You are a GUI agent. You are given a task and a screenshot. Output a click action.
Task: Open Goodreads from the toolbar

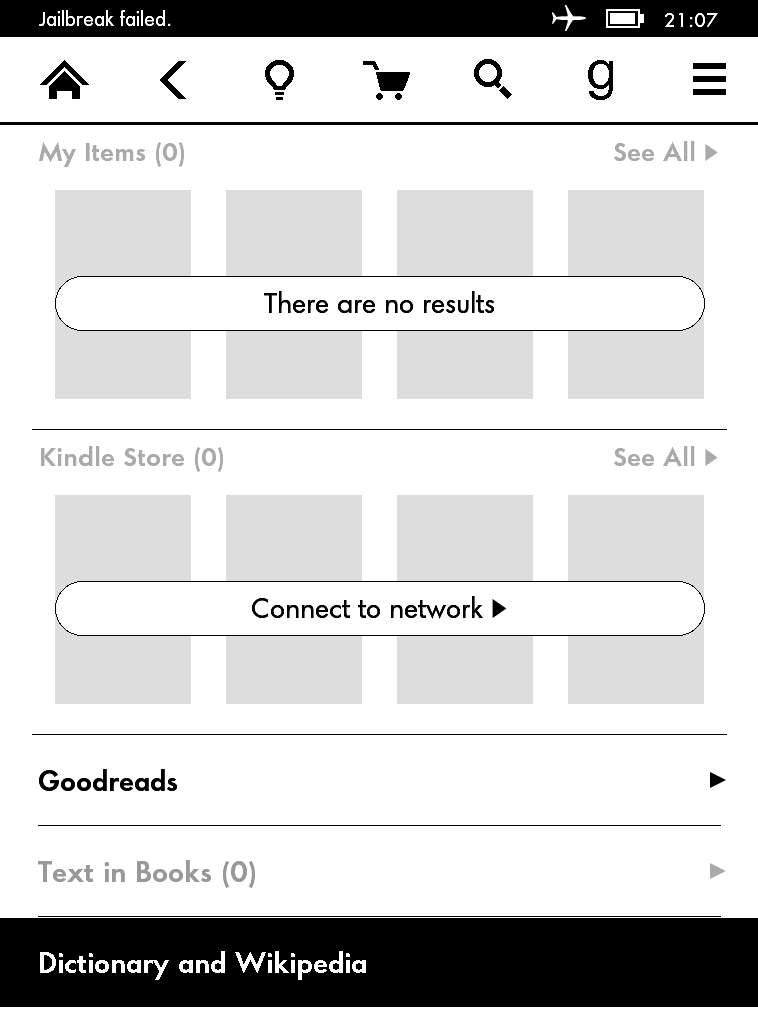[x=600, y=80]
